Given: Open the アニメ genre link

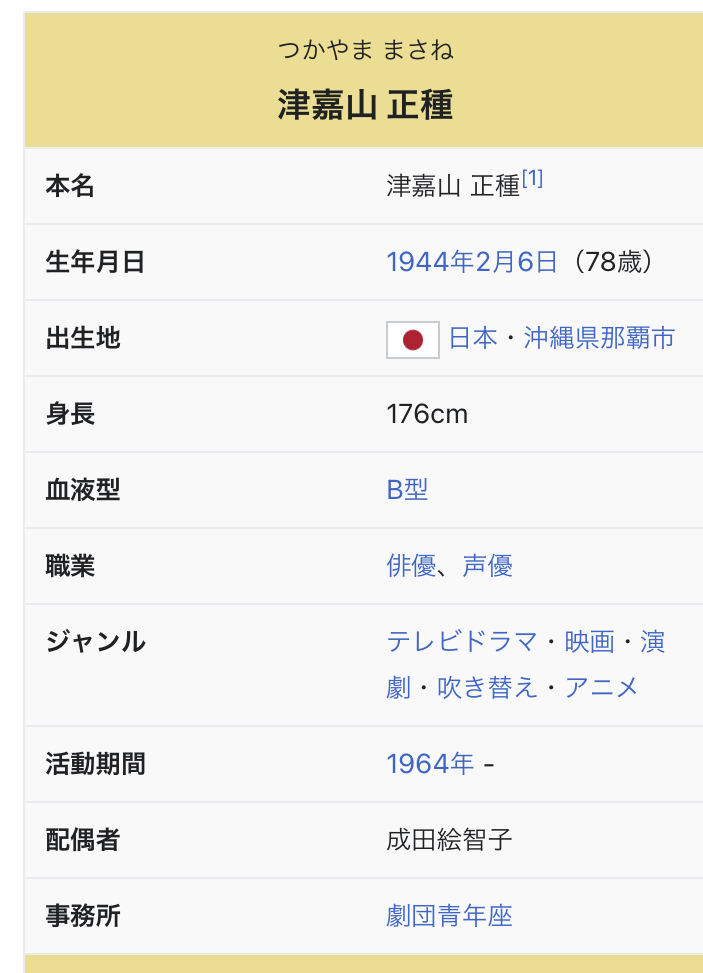Looking at the screenshot, I should pos(602,688).
